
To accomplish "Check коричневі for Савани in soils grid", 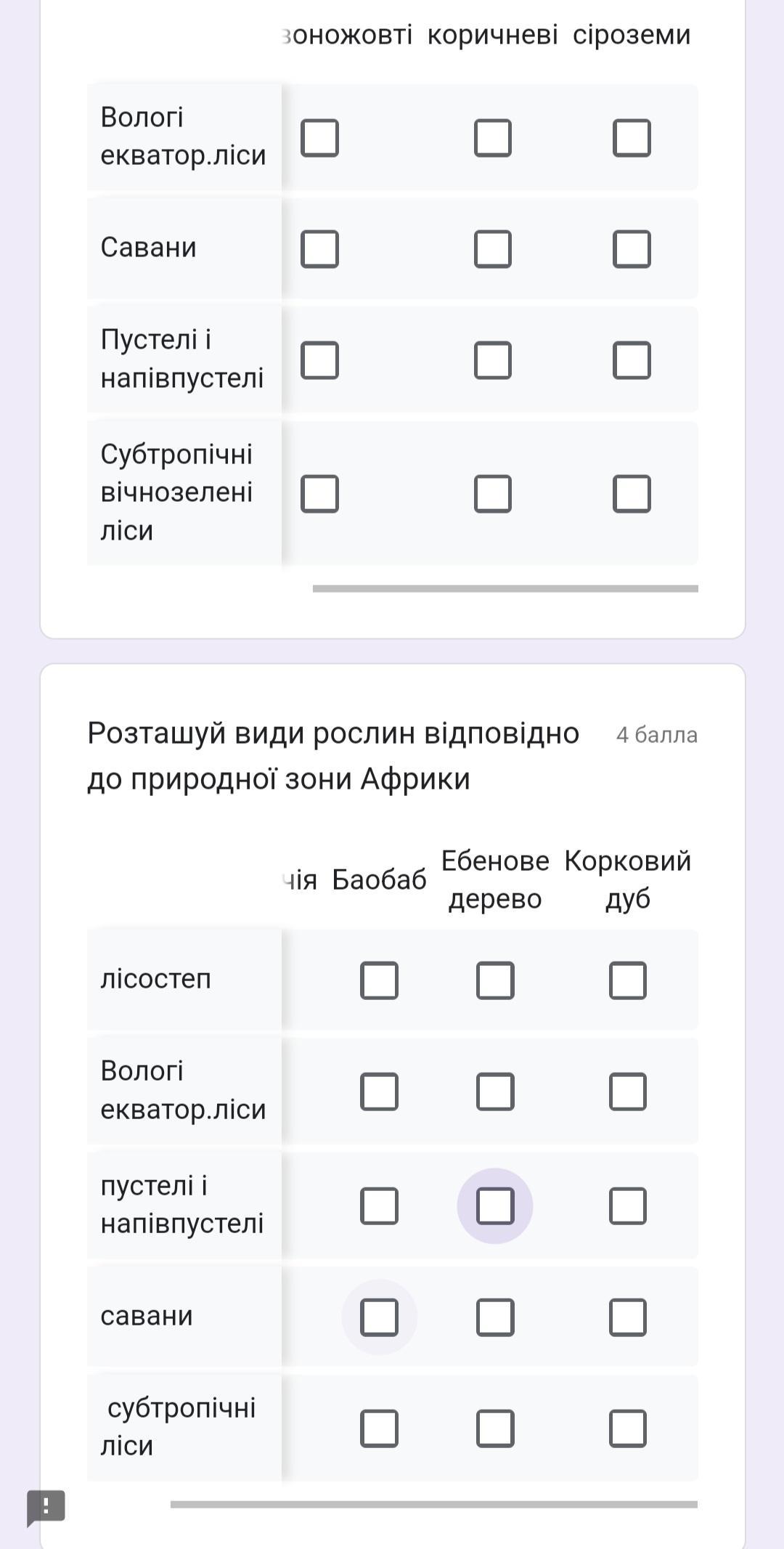I will pos(493,249).
